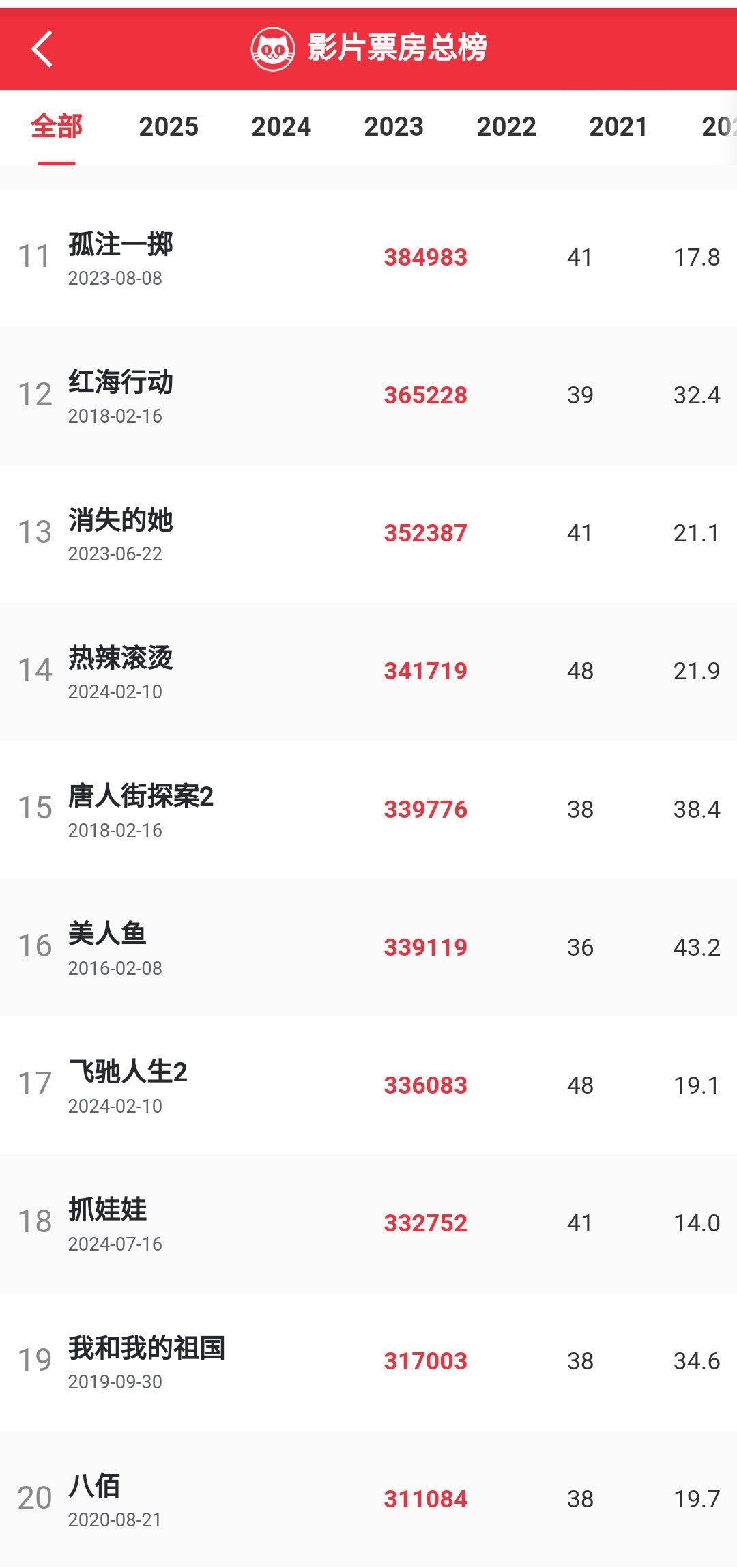
Task: Open the 抓娃娃 row
Action: [369, 1223]
